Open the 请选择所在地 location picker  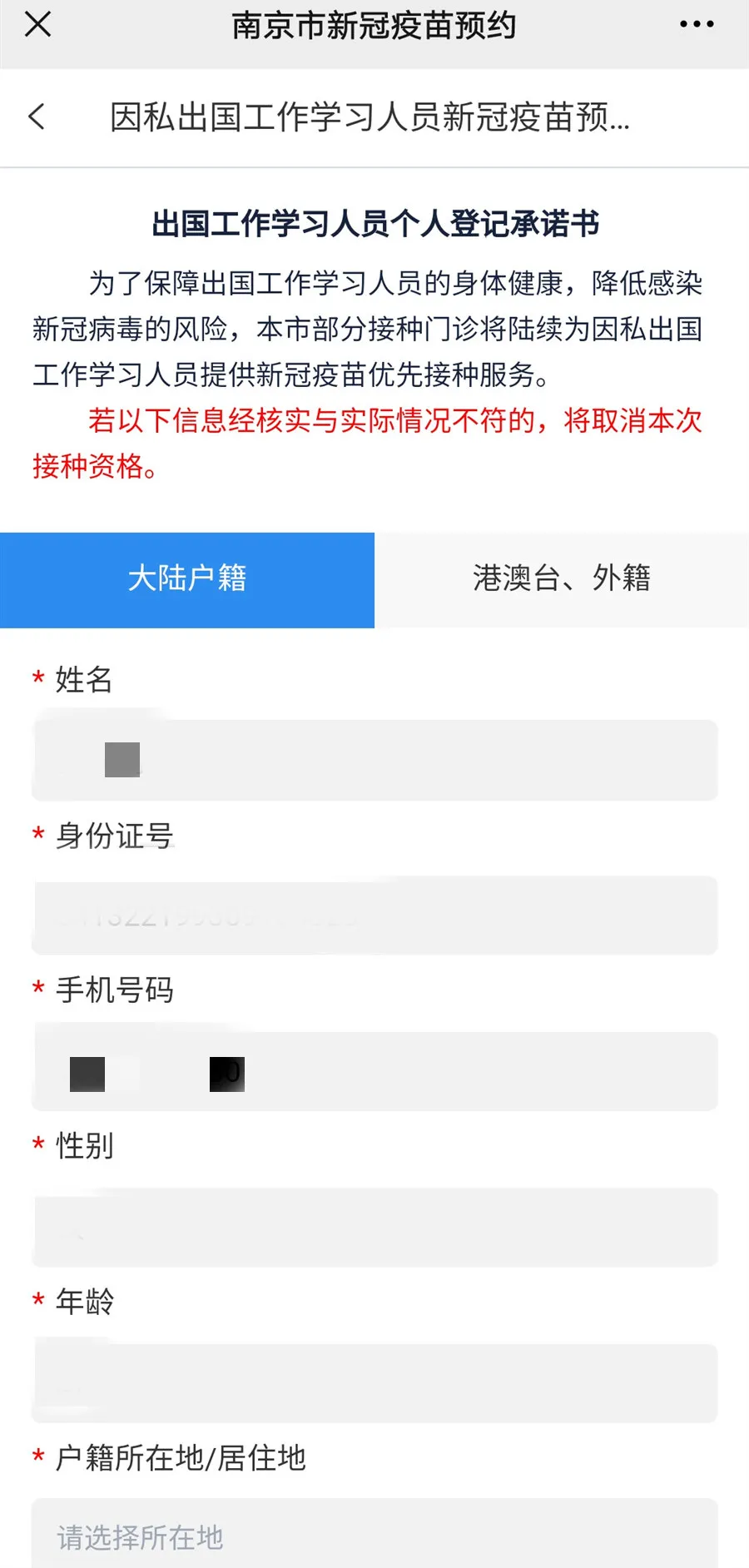coord(374,1536)
